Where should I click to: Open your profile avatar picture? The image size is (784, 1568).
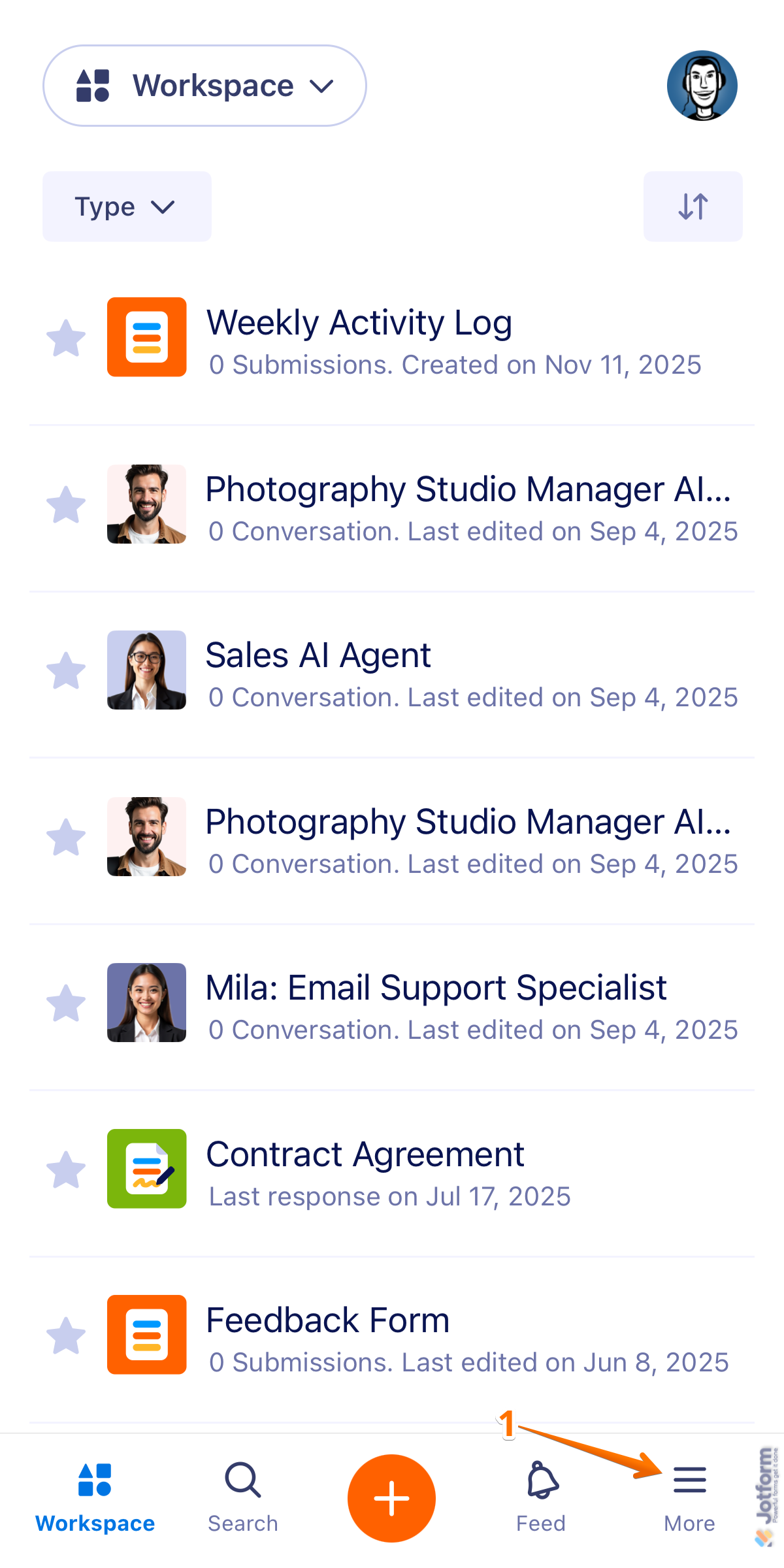pyautogui.click(x=701, y=85)
